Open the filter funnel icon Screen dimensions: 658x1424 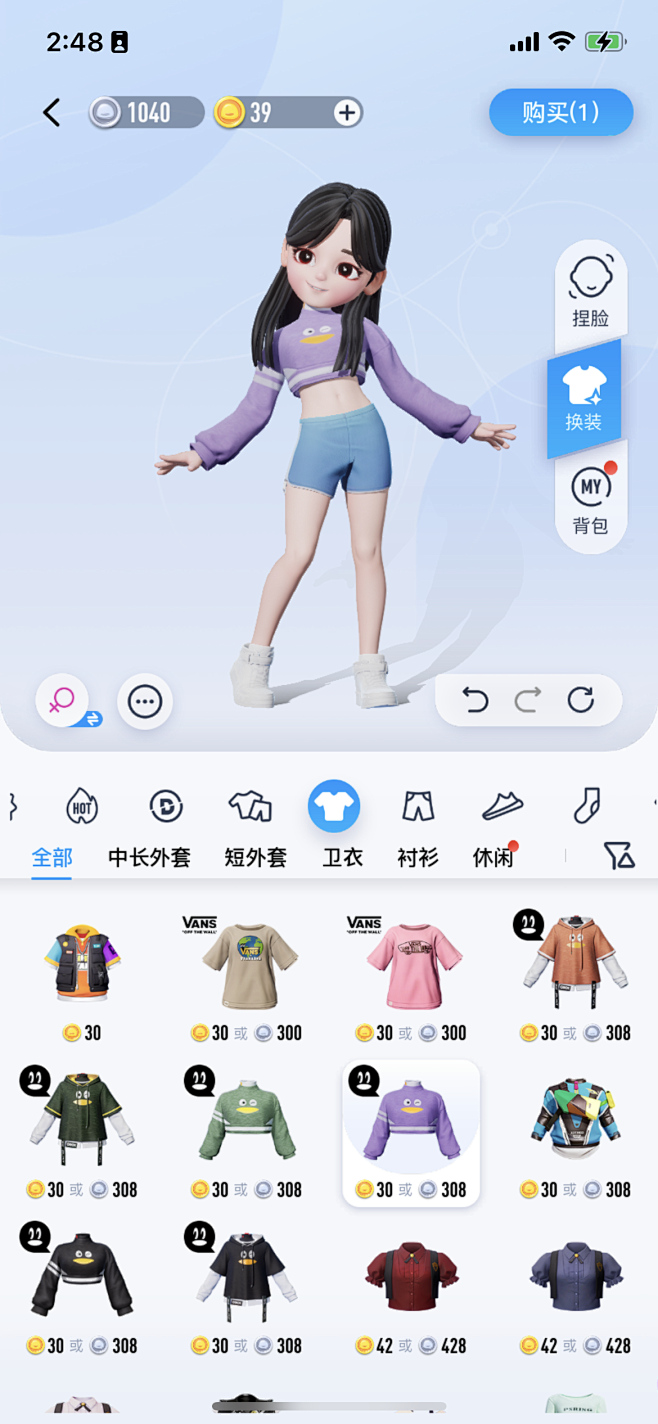(619, 855)
